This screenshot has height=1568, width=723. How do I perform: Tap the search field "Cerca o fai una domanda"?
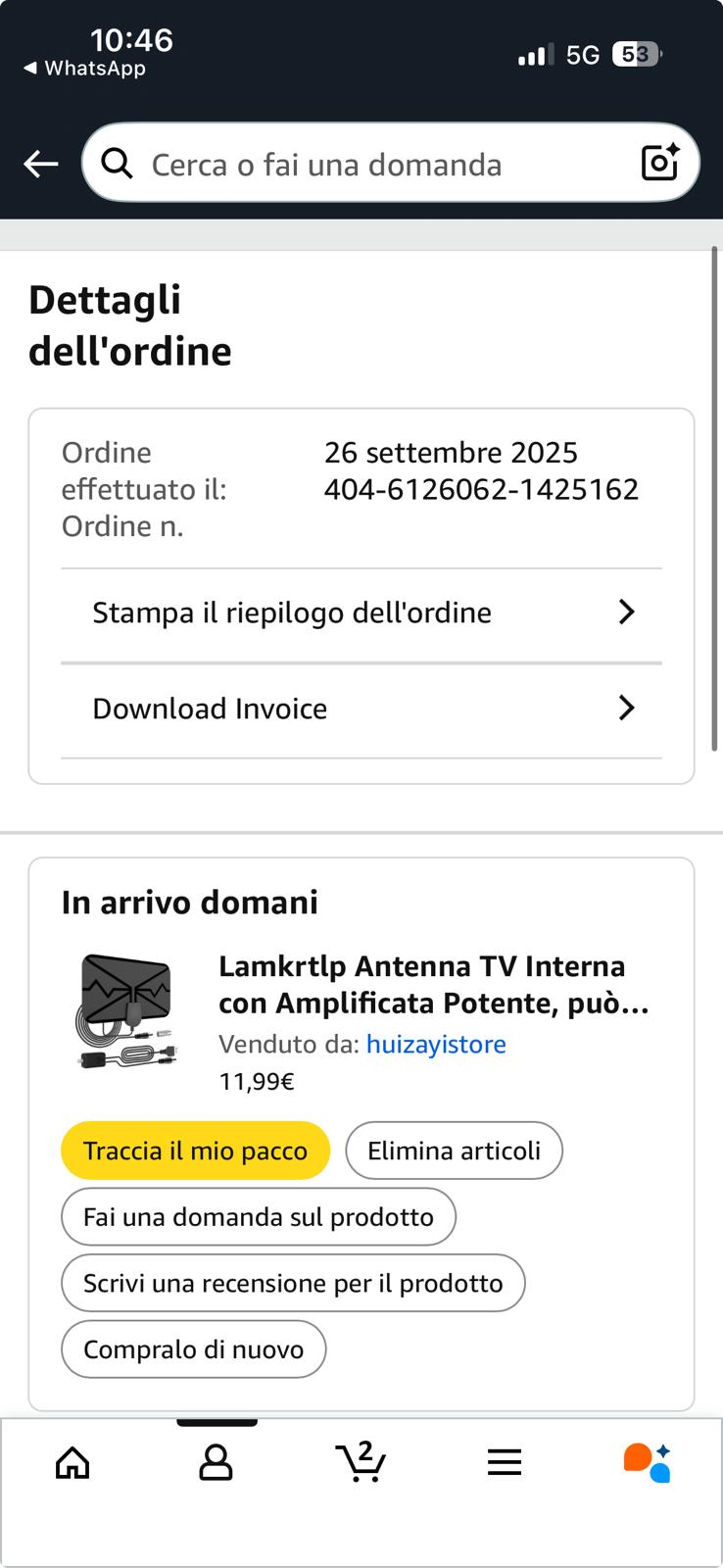[x=372, y=164]
